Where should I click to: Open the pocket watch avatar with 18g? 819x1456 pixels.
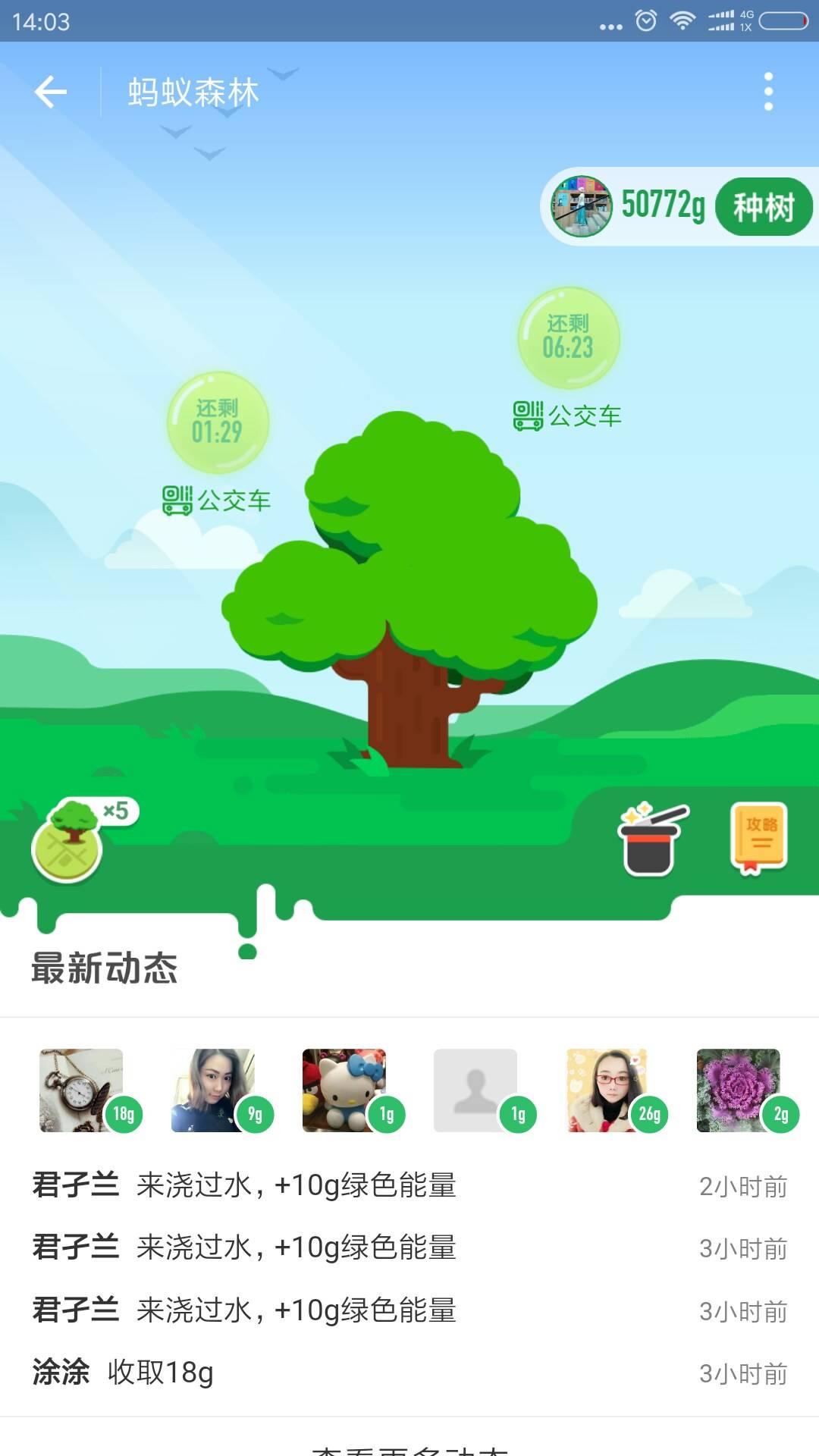[x=82, y=1090]
